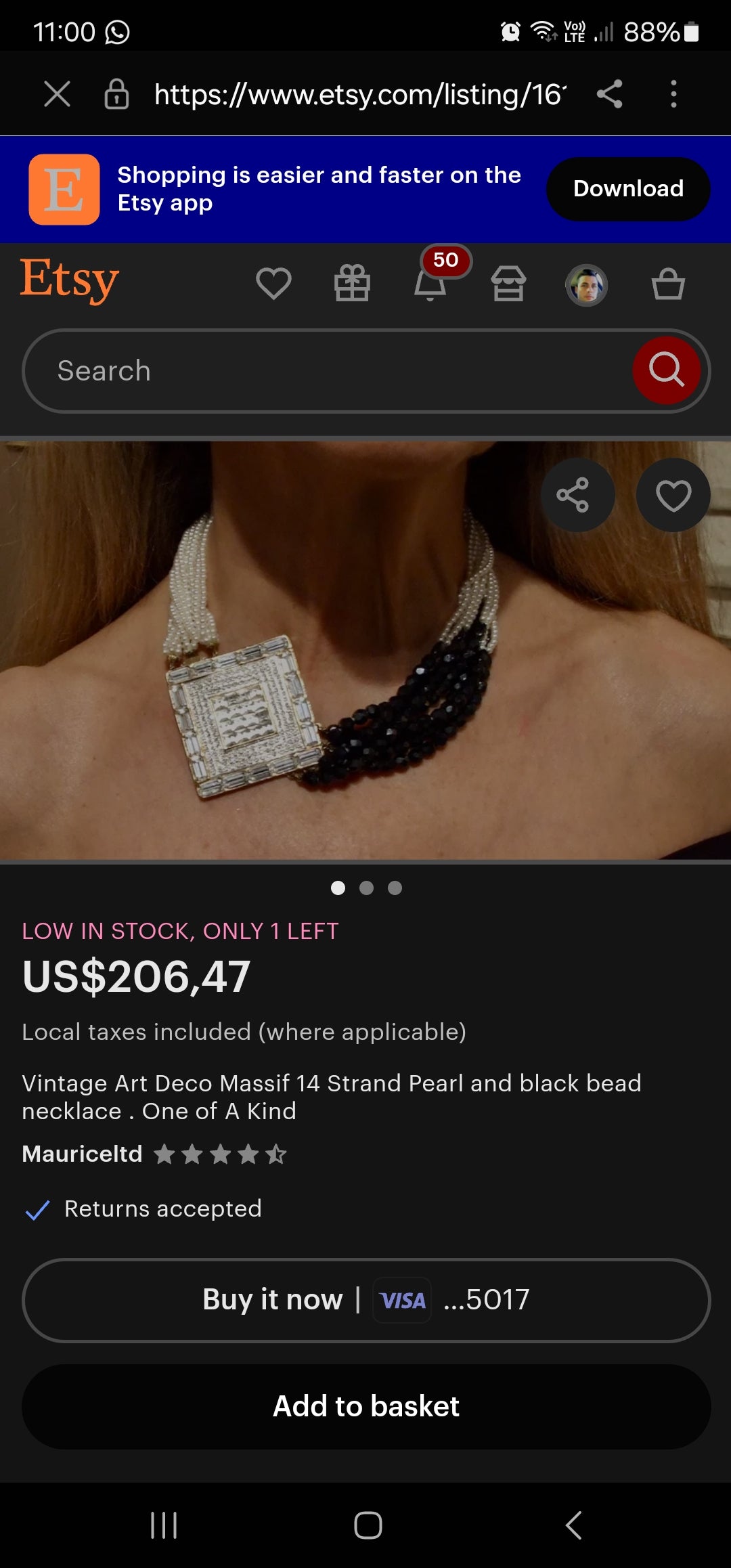Tap the red search magnifier button

[666, 370]
